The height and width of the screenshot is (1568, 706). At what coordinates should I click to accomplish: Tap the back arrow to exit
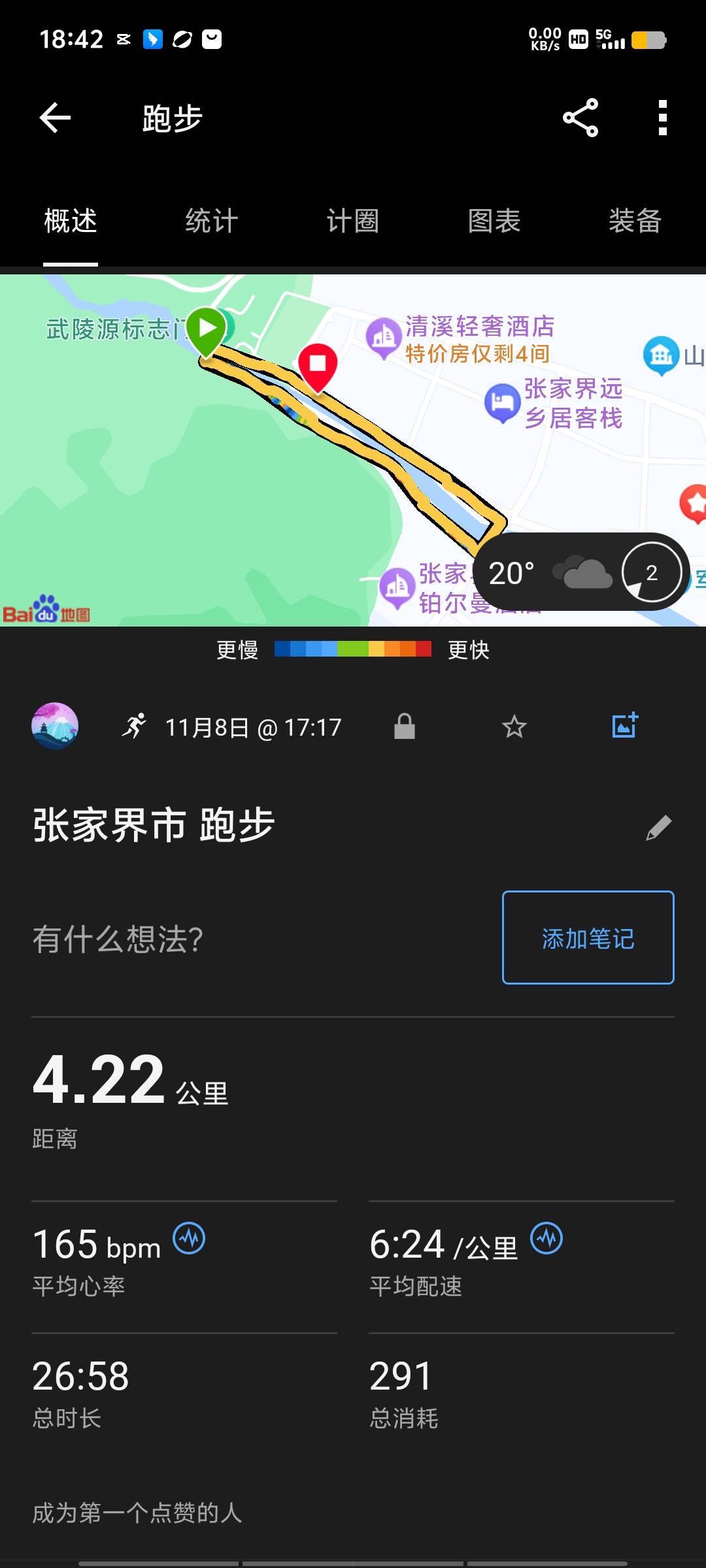(x=55, y=118)
